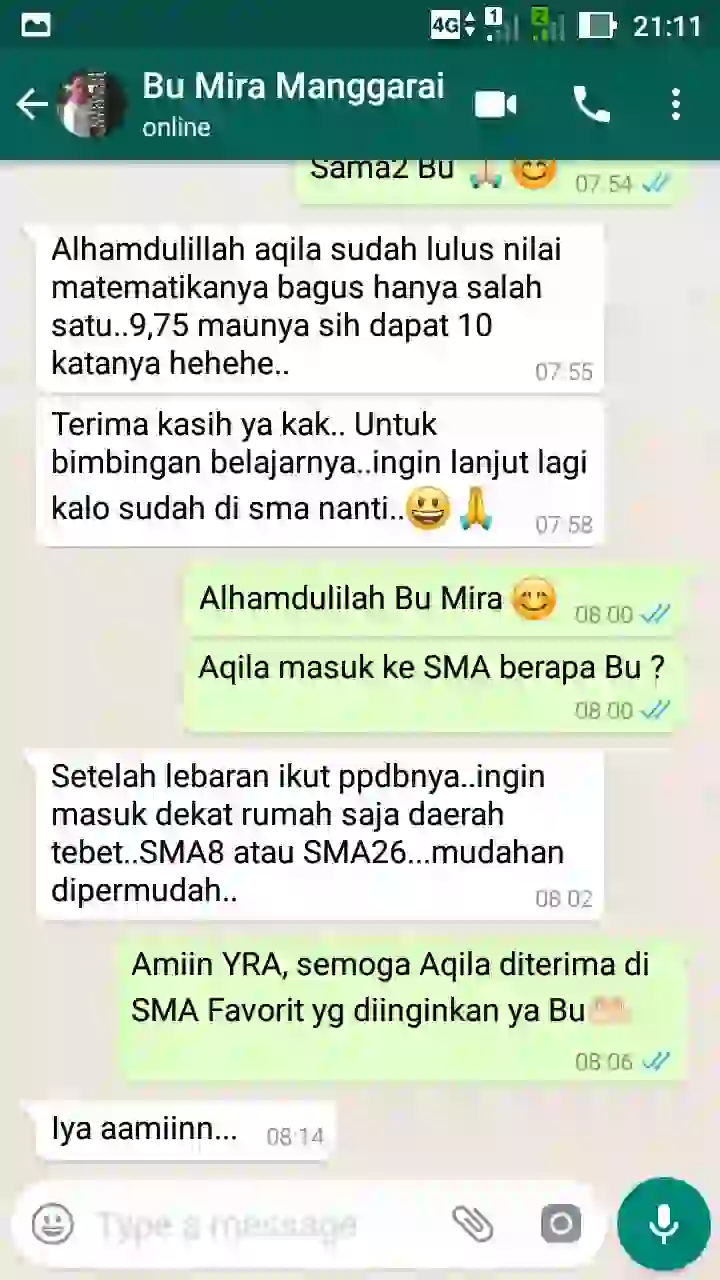Go back to the chats list
Screen dimensions: 720x1280
point(32,104)
